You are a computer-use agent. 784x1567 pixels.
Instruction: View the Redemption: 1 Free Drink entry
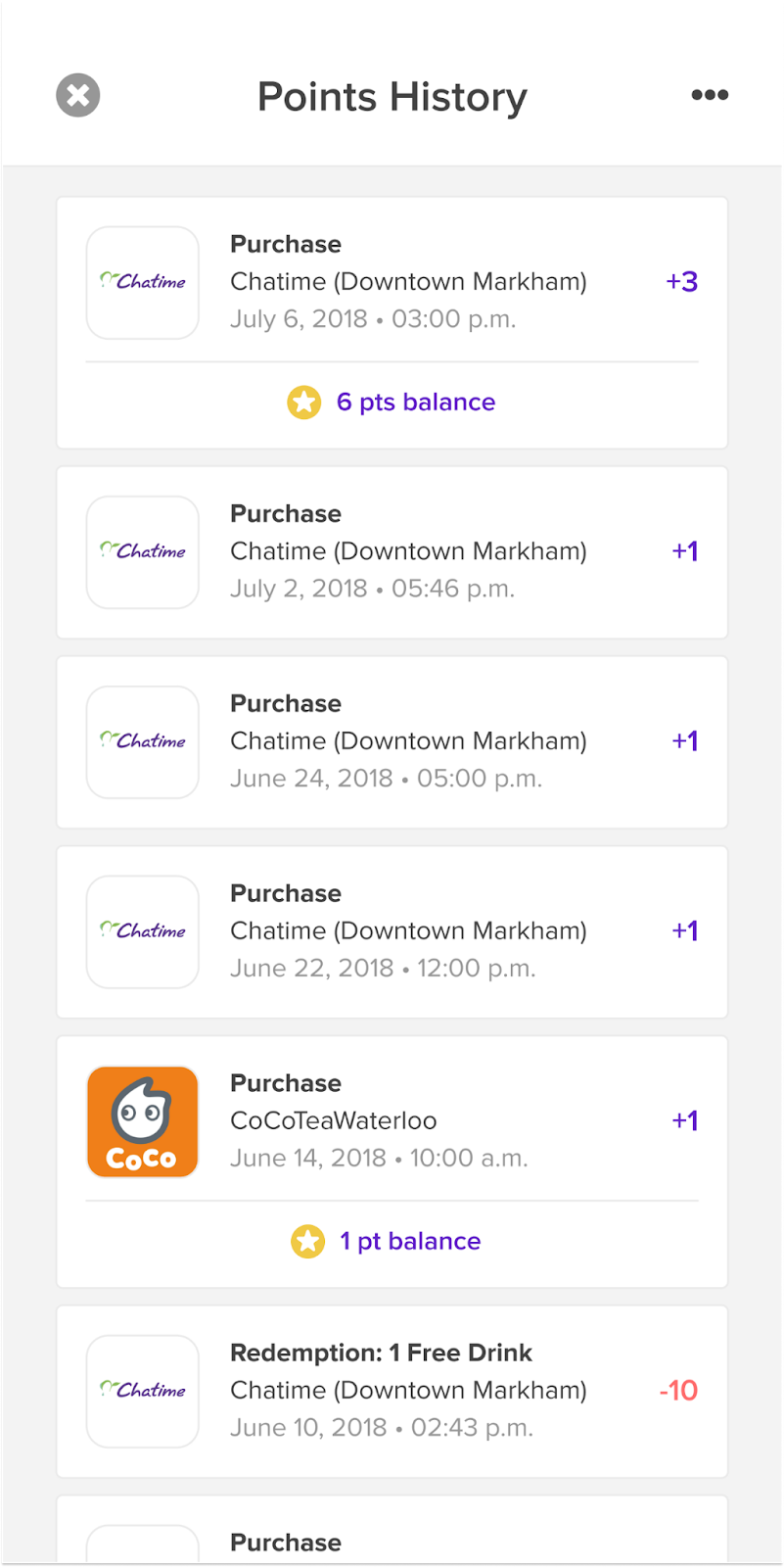pyautogui.click(x=392, y=1390)
